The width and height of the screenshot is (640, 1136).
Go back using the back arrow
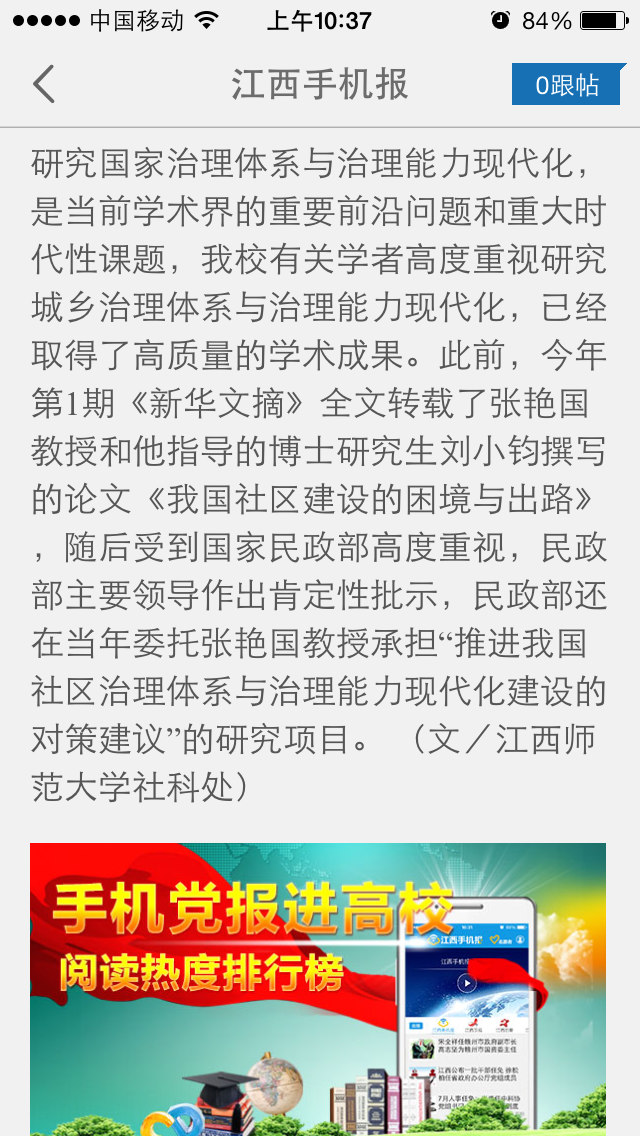[x=44, y=85]
